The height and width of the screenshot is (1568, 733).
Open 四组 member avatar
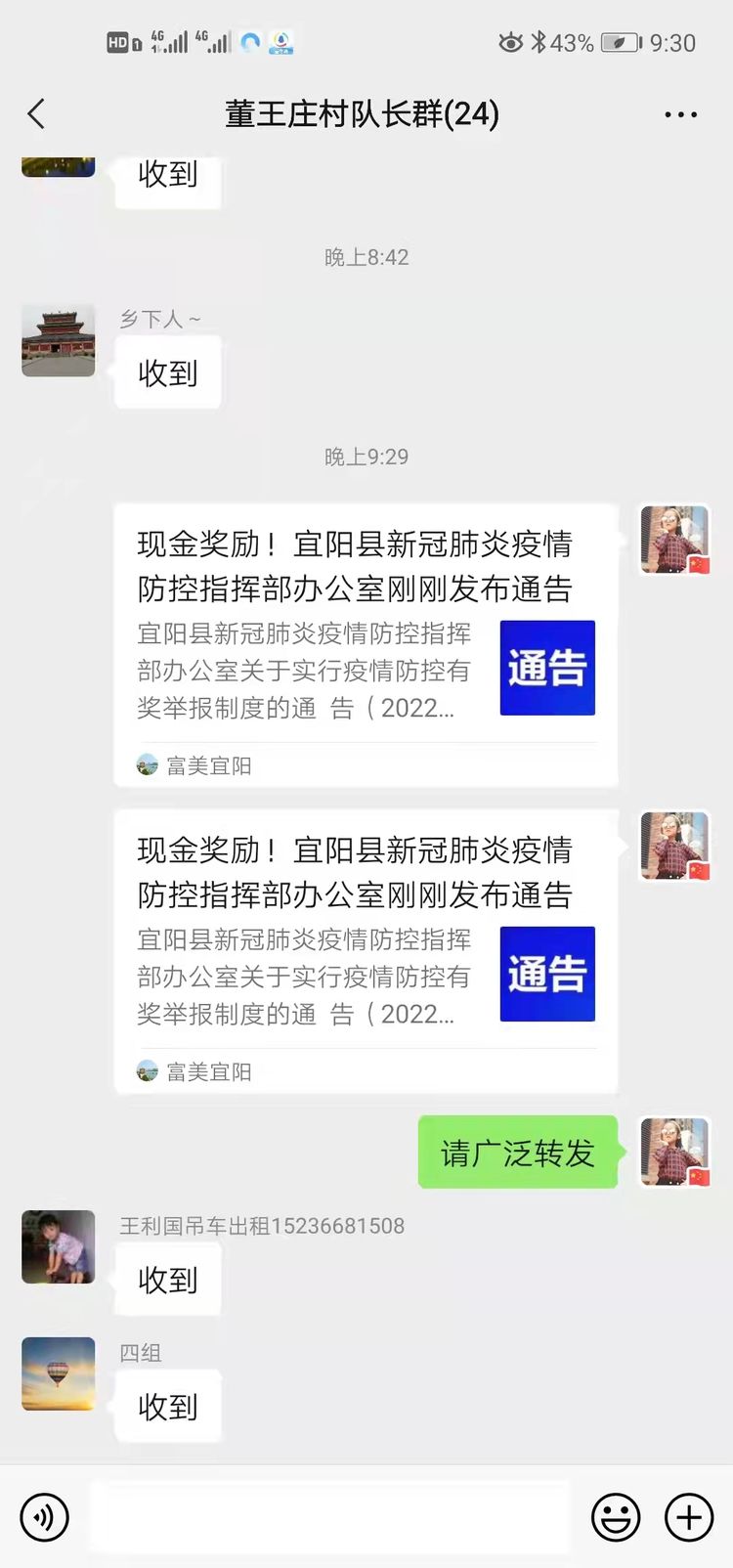59,1373
